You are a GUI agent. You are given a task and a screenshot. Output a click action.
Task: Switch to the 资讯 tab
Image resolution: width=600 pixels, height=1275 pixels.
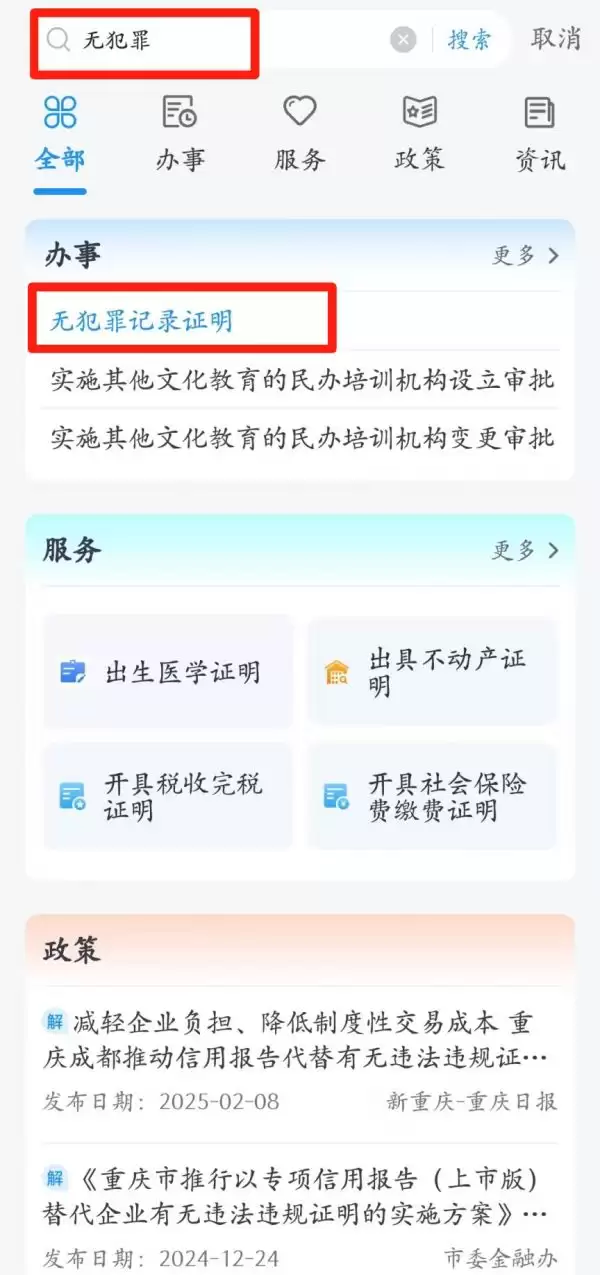click(540, 133)
